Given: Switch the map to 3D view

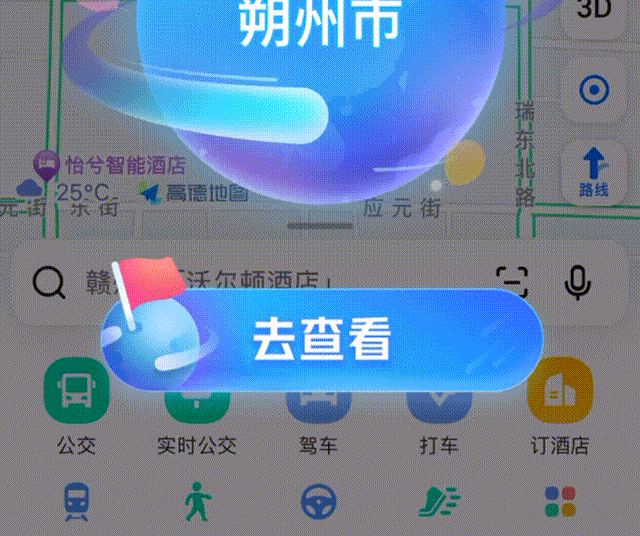Looking at the screenshot, I should 594,12.
